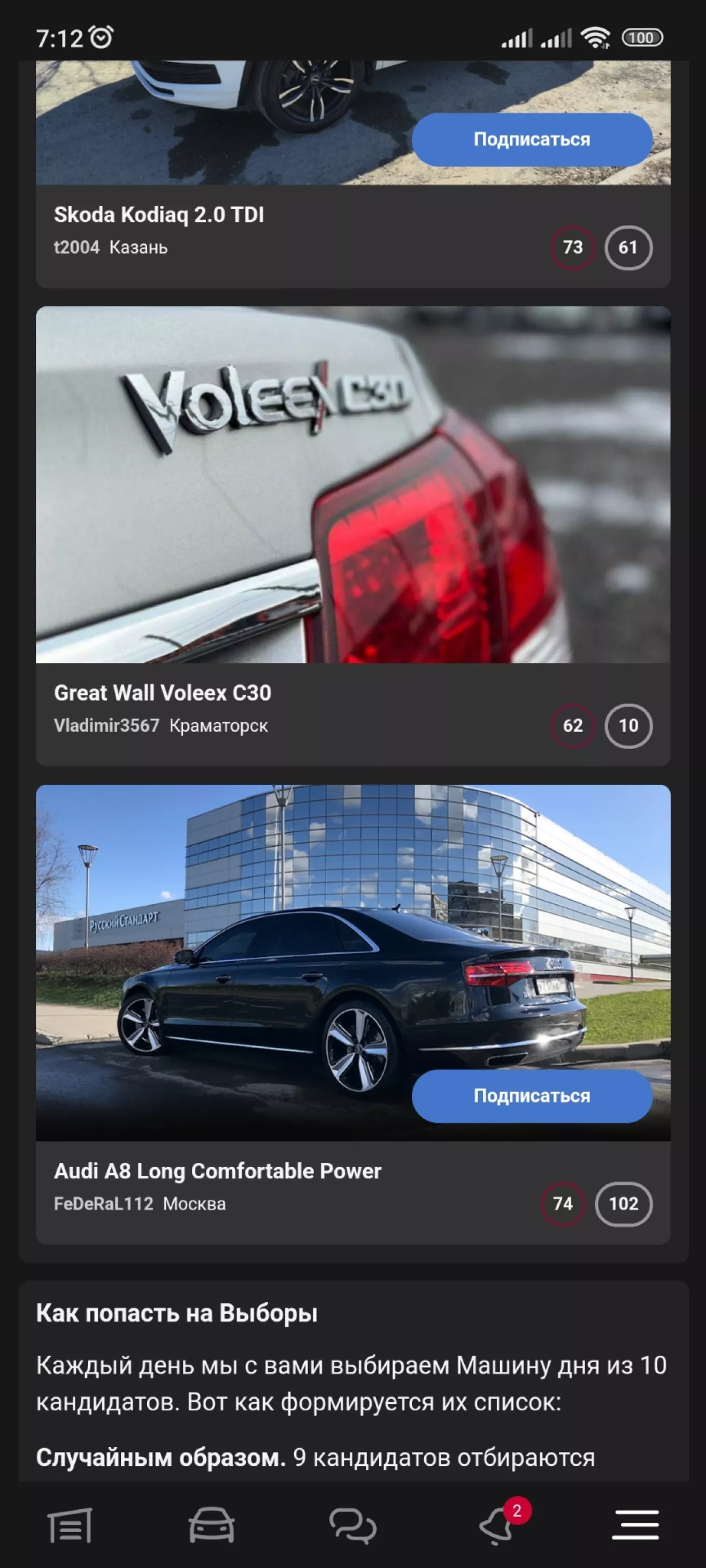706x1568 pixels.
Task: Subscribe to the Skoda Kodiaq car
Action: pos(532,140)
